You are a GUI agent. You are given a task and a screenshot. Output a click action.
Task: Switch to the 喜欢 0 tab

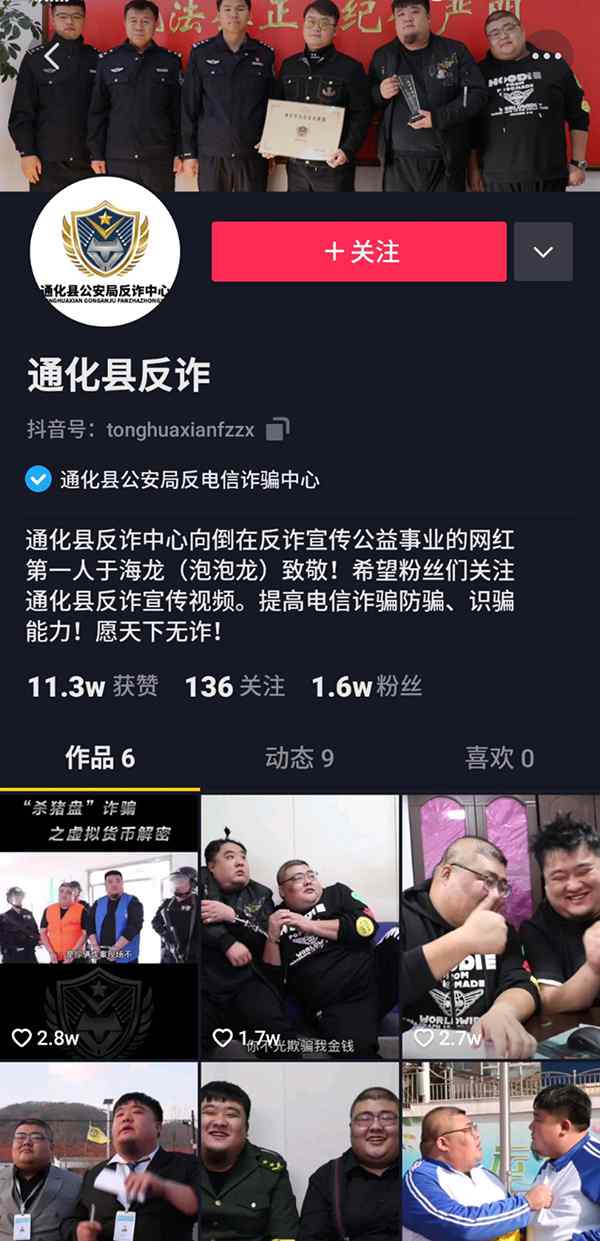tap(499, 758)
